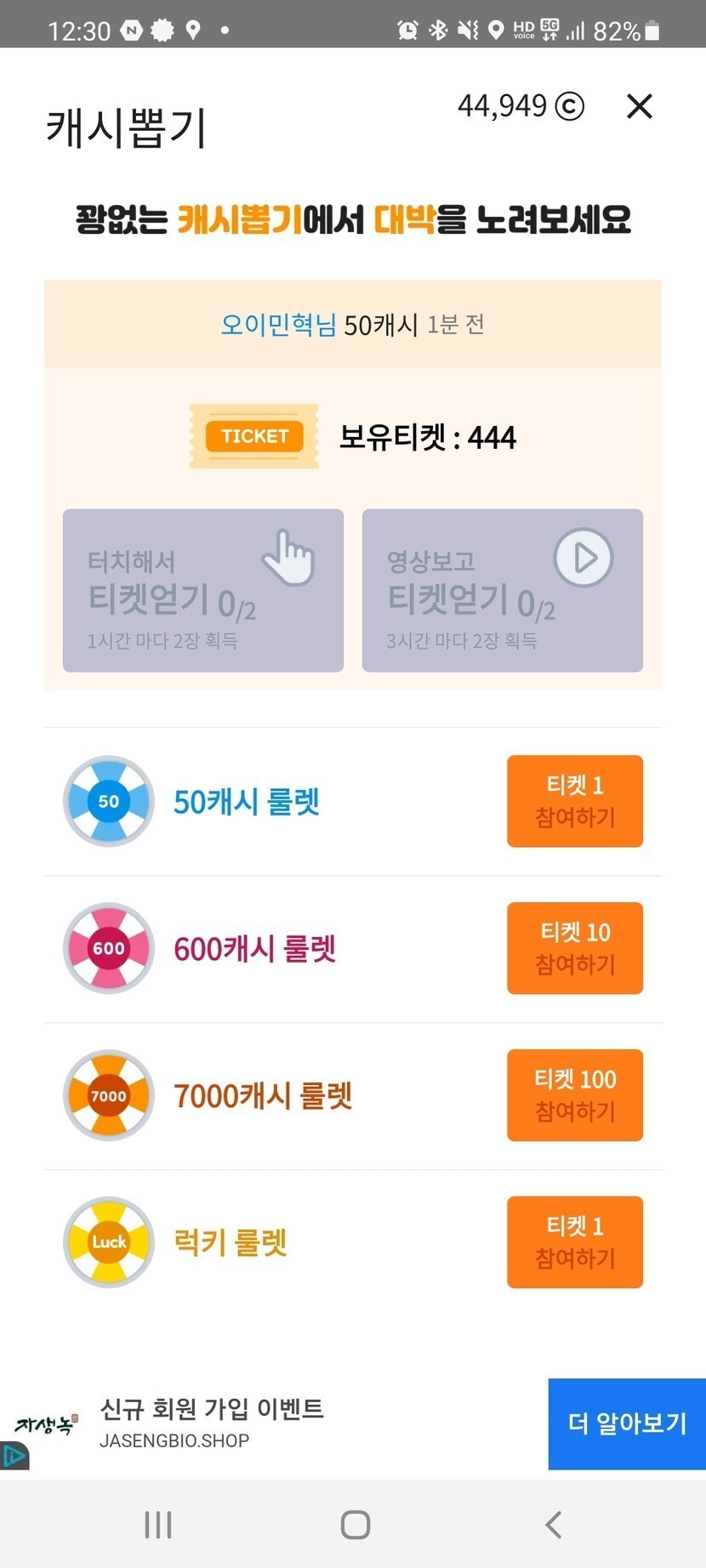Join the 50캐시 룰렛 with 티켓 1
The height and width of the screenshot is (1568, 706).
pos(575,801)
